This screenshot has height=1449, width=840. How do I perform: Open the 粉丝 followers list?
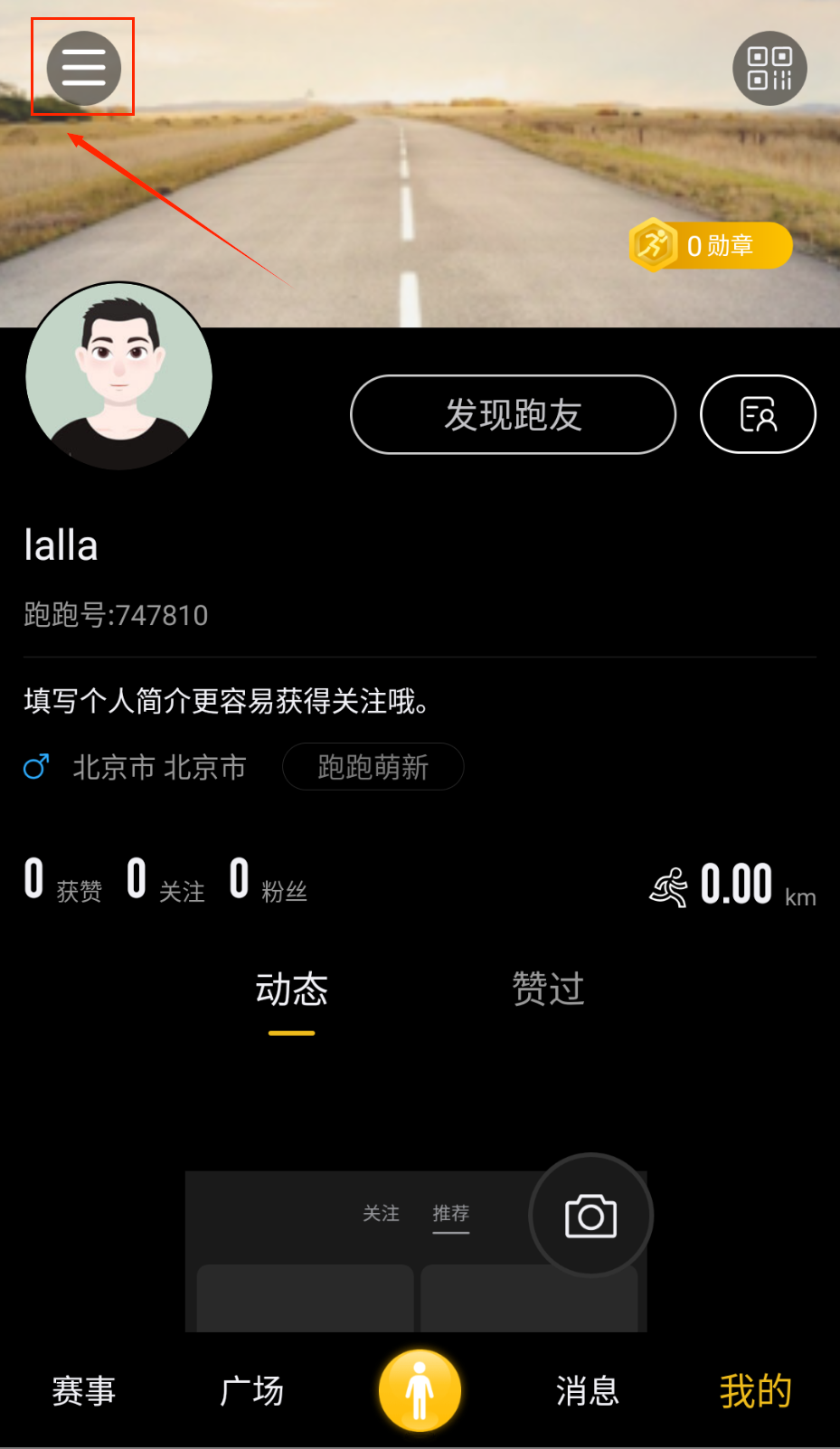click(x=269, y=881)
